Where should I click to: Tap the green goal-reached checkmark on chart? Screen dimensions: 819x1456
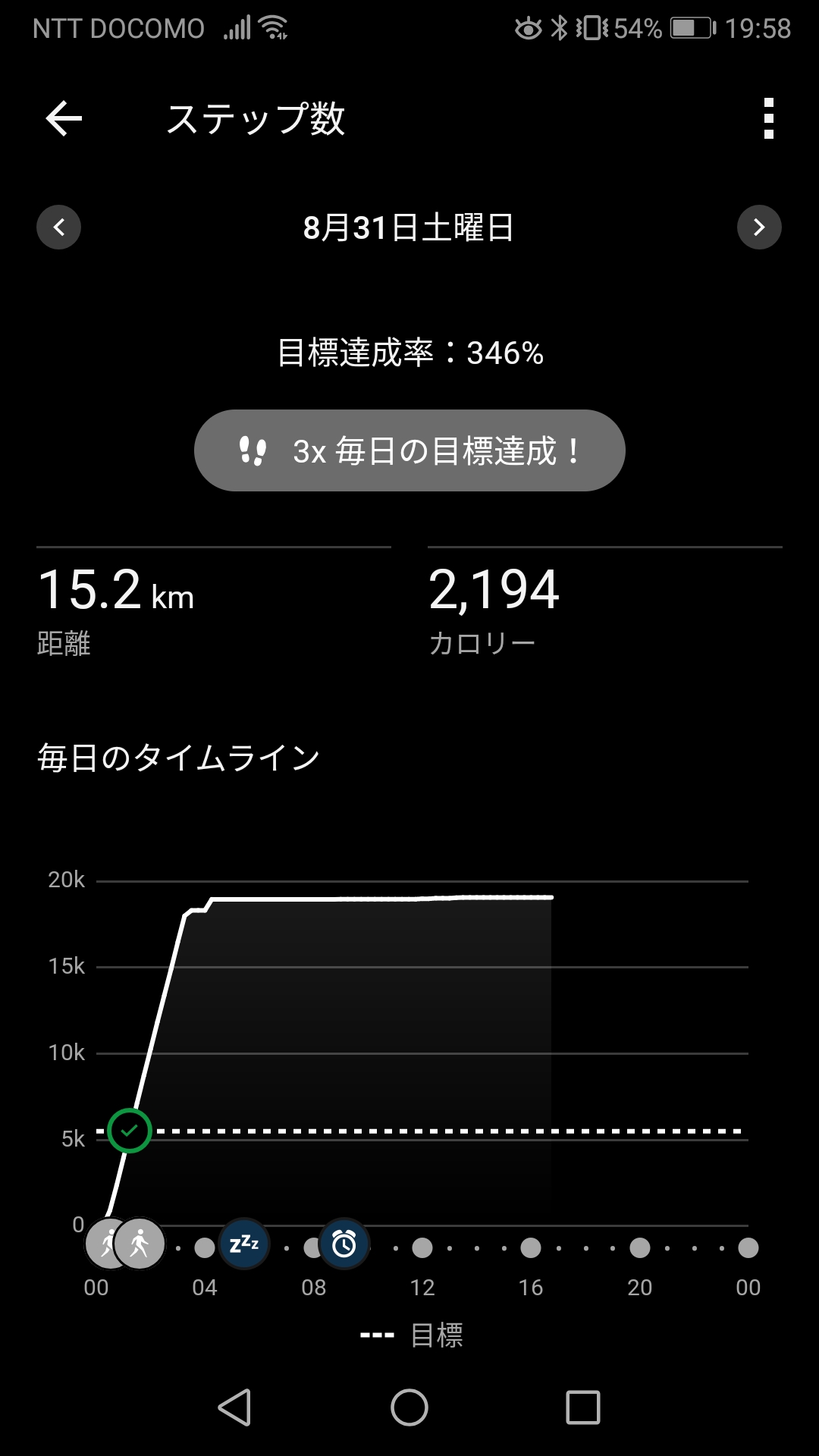click(x=130, y=1131)
